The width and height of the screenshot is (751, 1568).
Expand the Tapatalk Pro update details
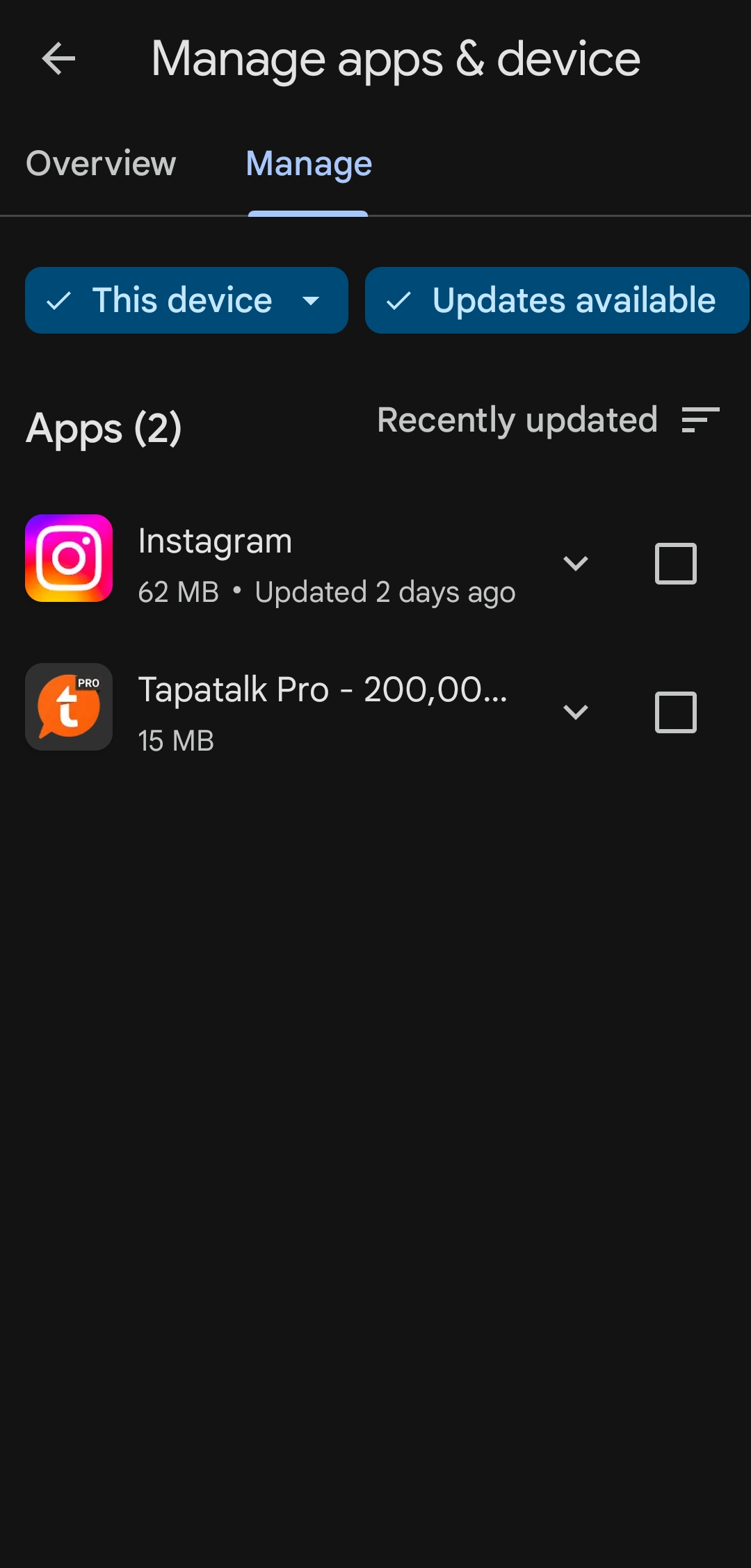tap(576, 712)
